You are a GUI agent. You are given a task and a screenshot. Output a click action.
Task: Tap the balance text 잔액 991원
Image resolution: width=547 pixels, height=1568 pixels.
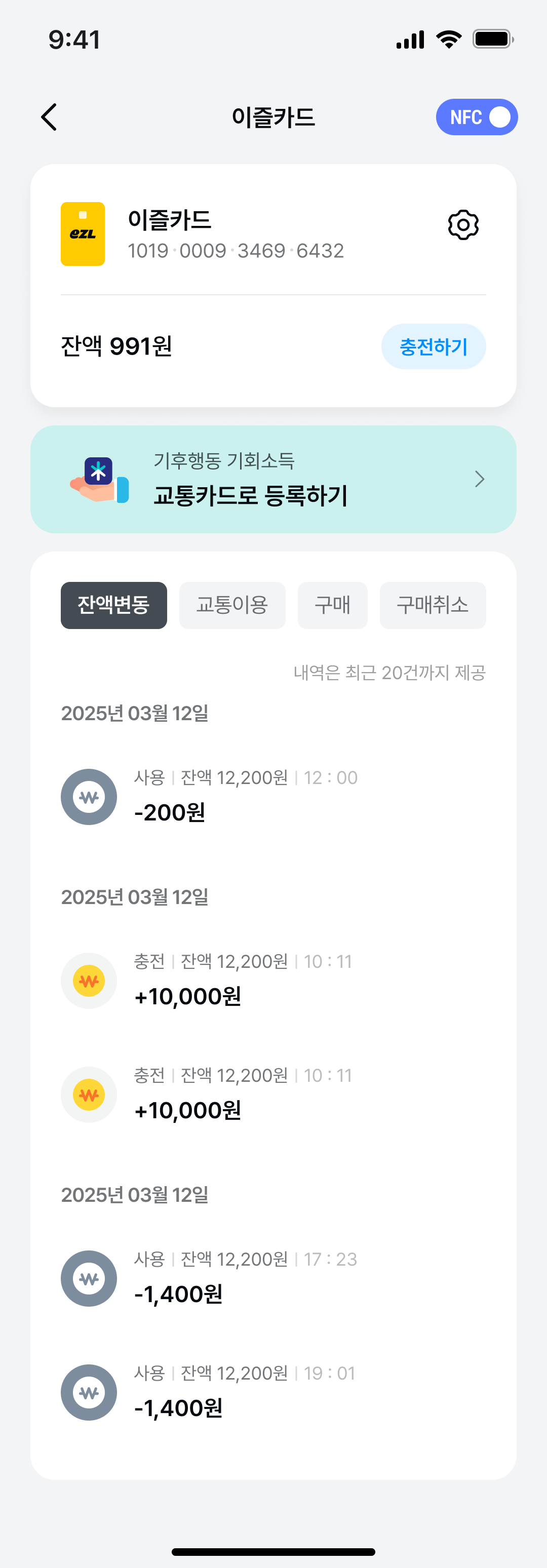click(116, 346)
